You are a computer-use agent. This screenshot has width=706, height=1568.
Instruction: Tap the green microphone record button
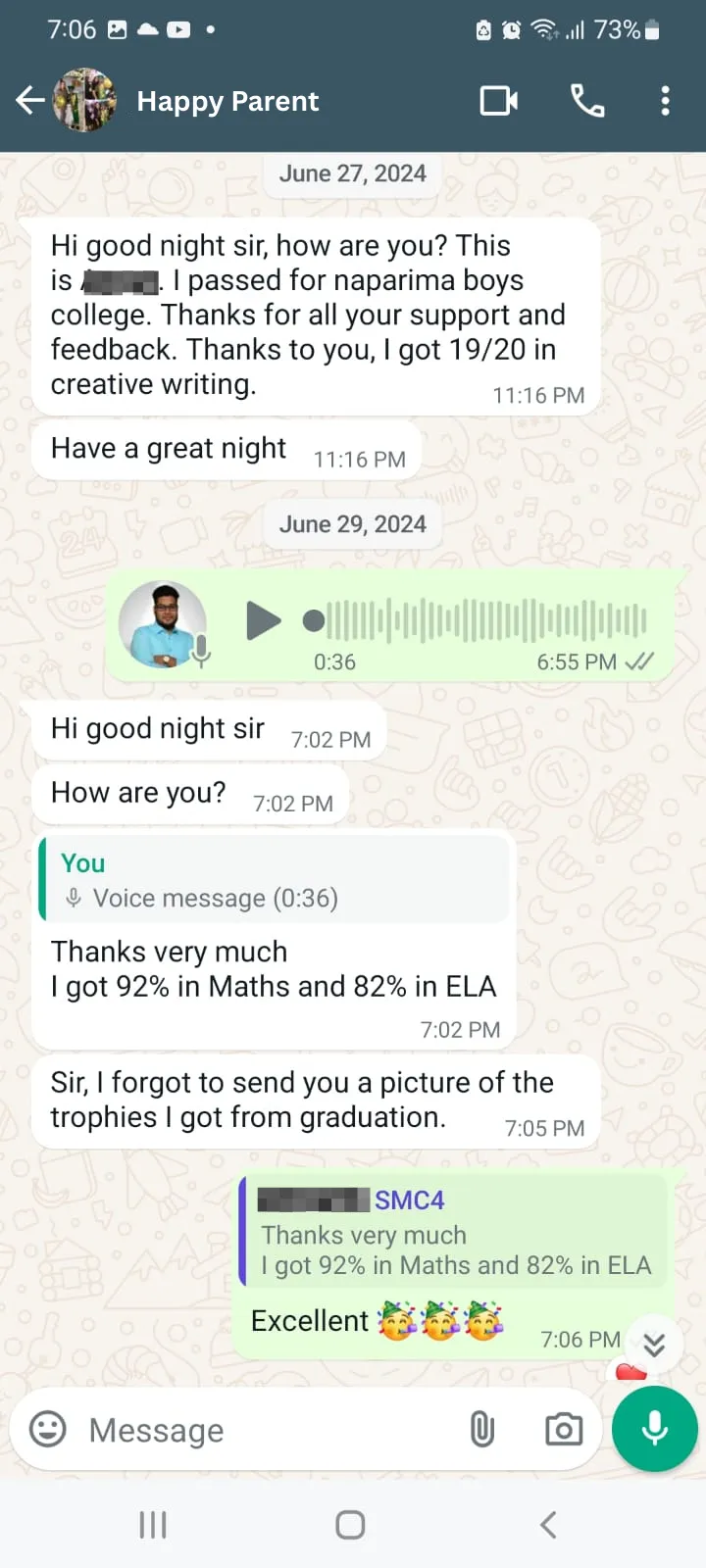[655, 1429]
